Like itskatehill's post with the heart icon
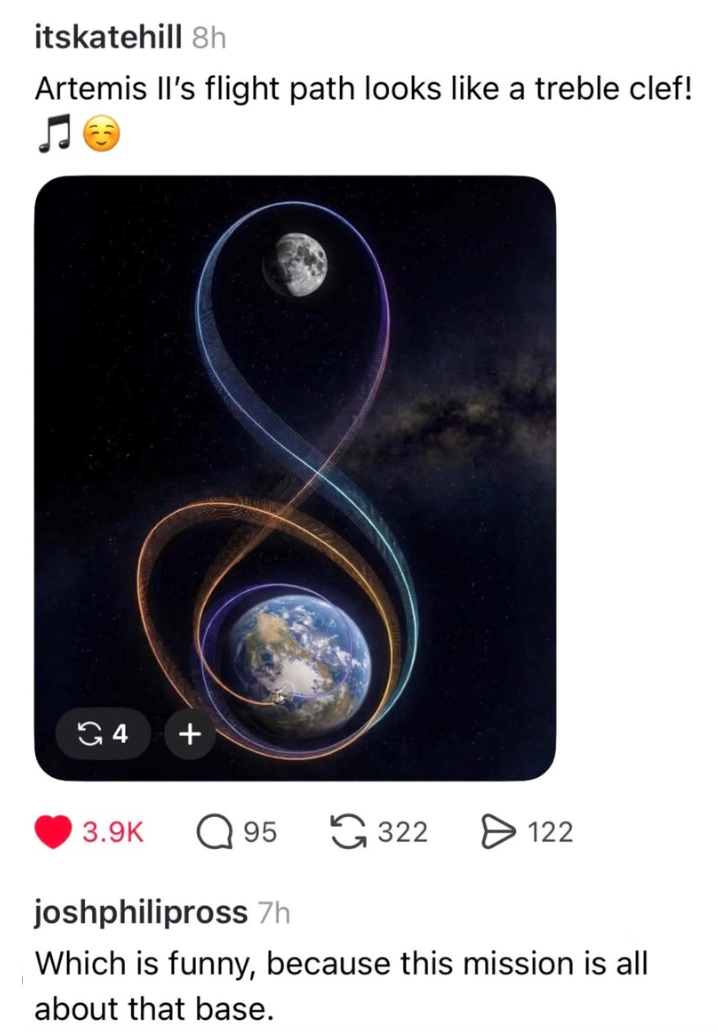718x1032 pixels. [56, 832]
